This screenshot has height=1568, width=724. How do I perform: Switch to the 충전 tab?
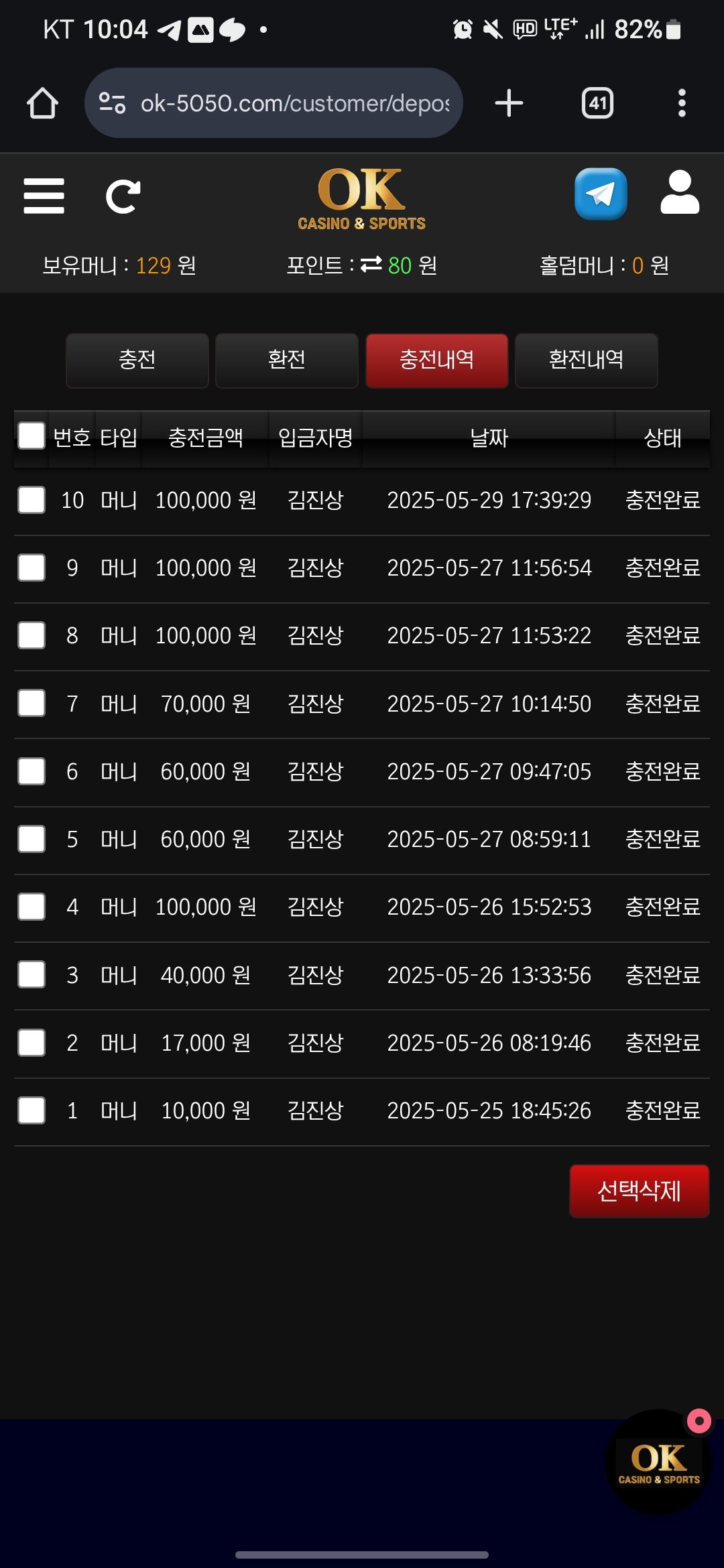pos(137,361)
